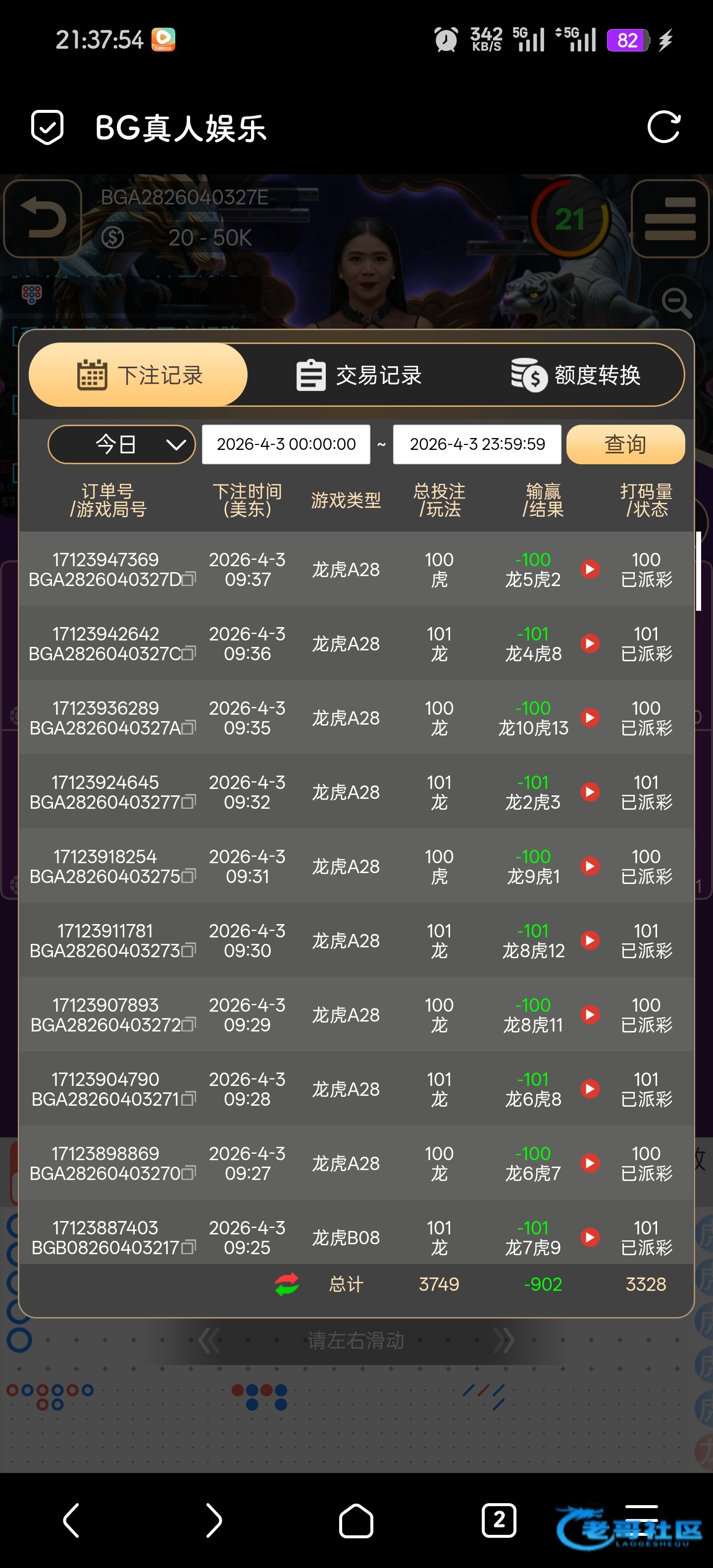Play replay for order 17123947369
The image size is (713, 1568).
click(x=589, y=569)
